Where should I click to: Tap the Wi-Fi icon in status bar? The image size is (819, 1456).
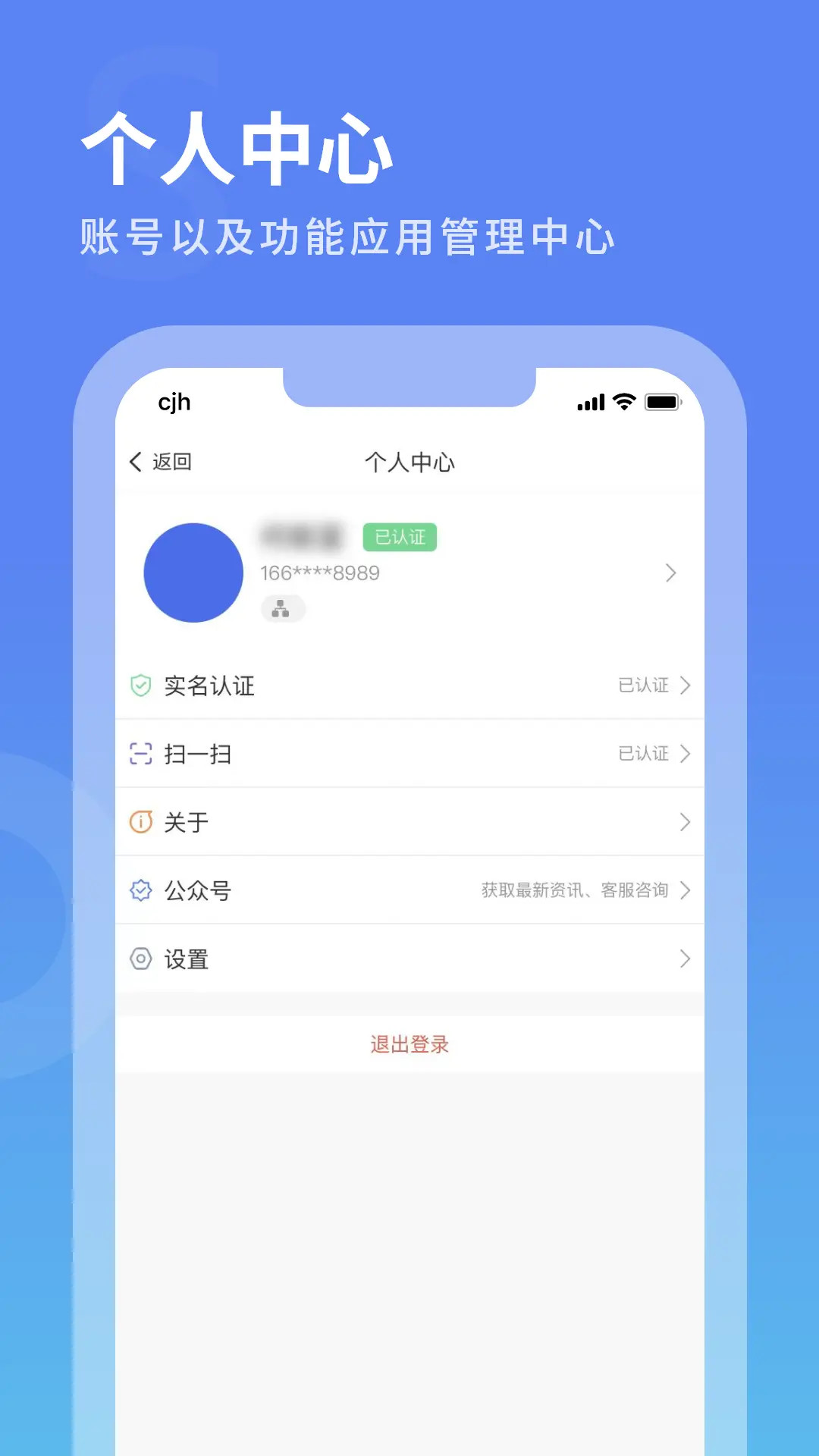click(624, 403)
